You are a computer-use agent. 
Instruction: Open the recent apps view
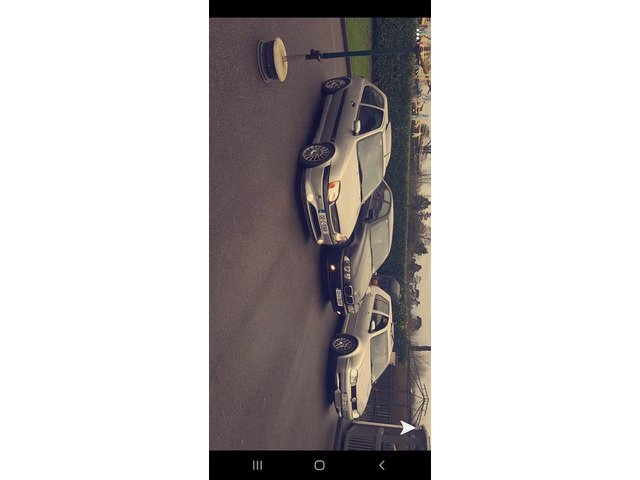(x=257, y=465)
